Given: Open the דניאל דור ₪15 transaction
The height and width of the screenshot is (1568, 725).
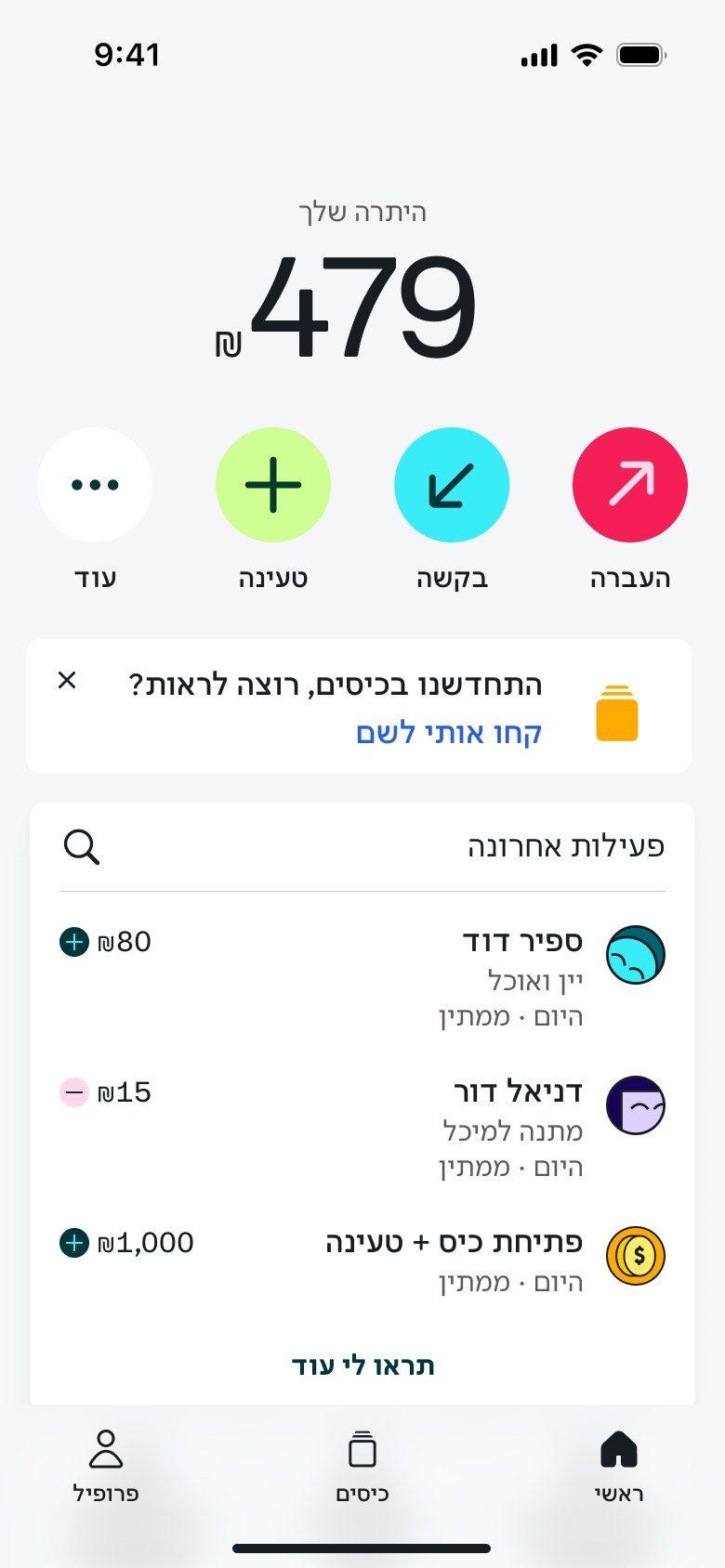Looking at the screenshot, I should click(362, 1128).
